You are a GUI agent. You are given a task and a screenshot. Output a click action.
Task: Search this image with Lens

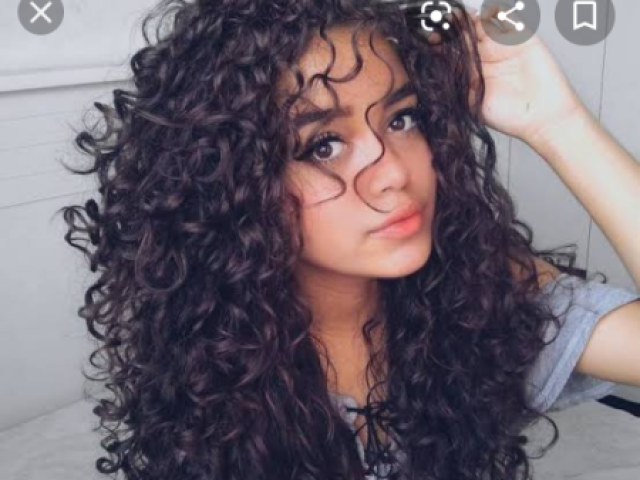click(436, 14)
